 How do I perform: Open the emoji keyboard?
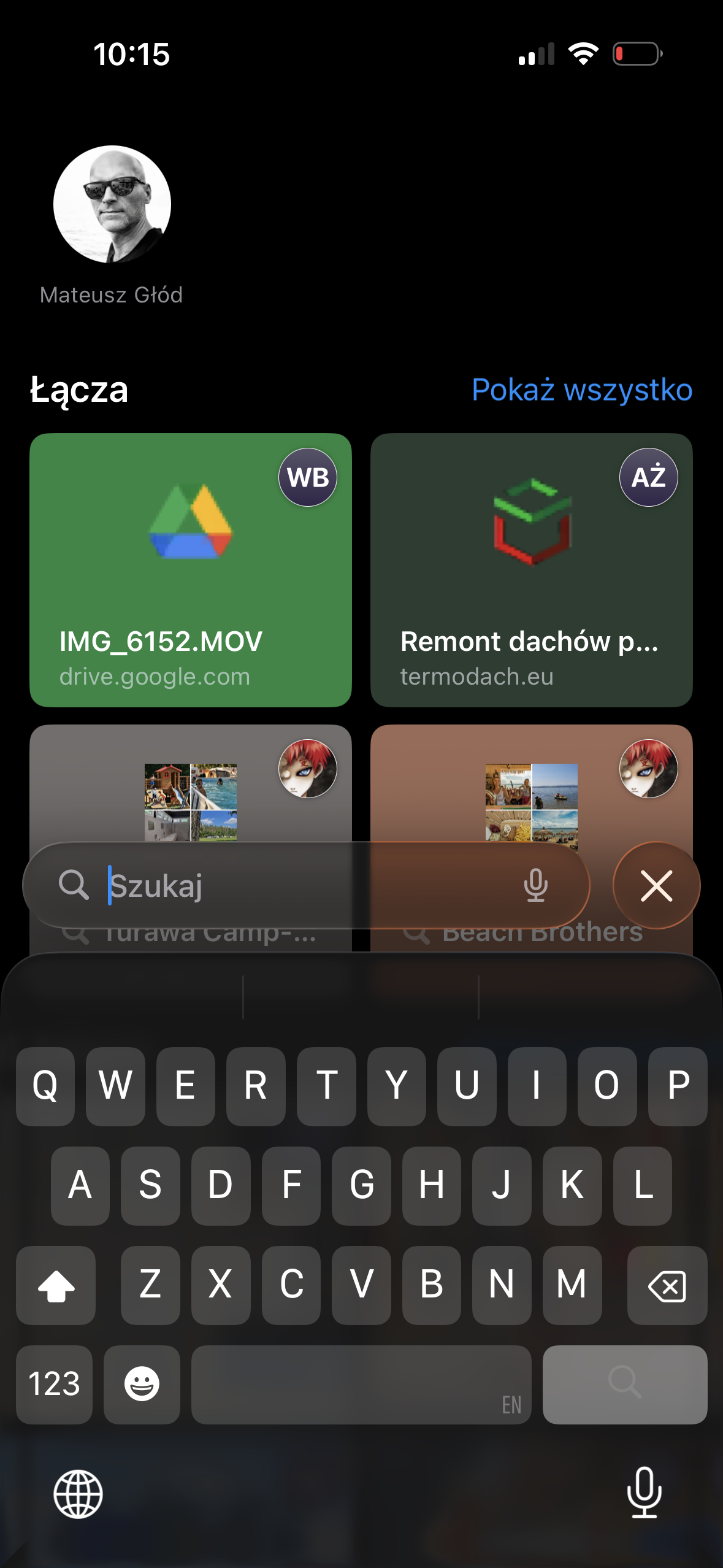142,1384
